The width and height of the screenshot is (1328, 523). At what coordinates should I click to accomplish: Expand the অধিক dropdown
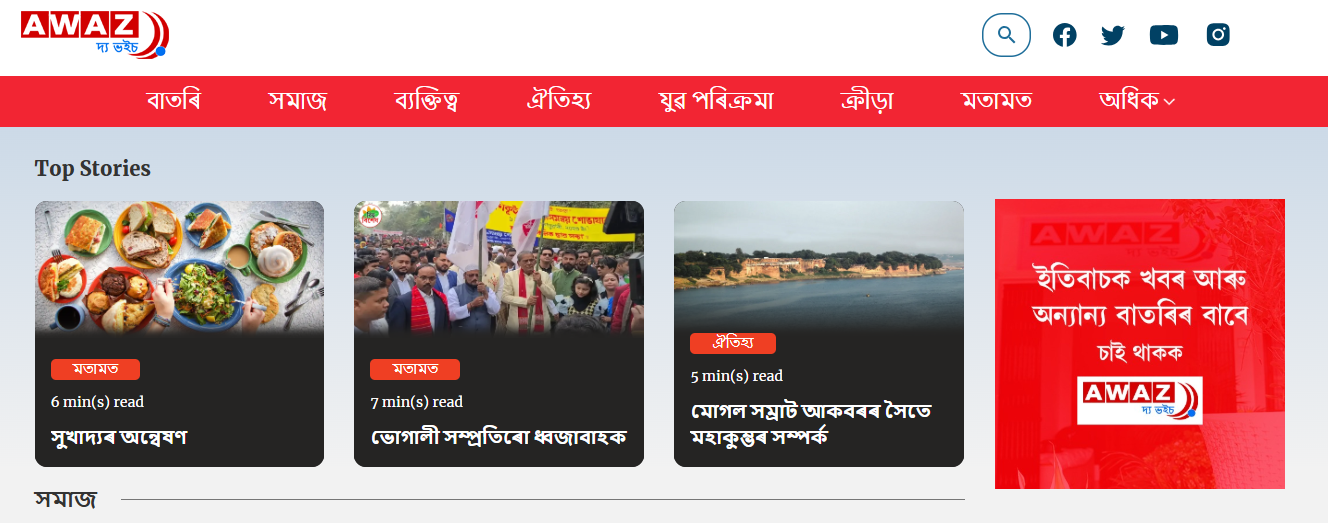point(1136,101)
